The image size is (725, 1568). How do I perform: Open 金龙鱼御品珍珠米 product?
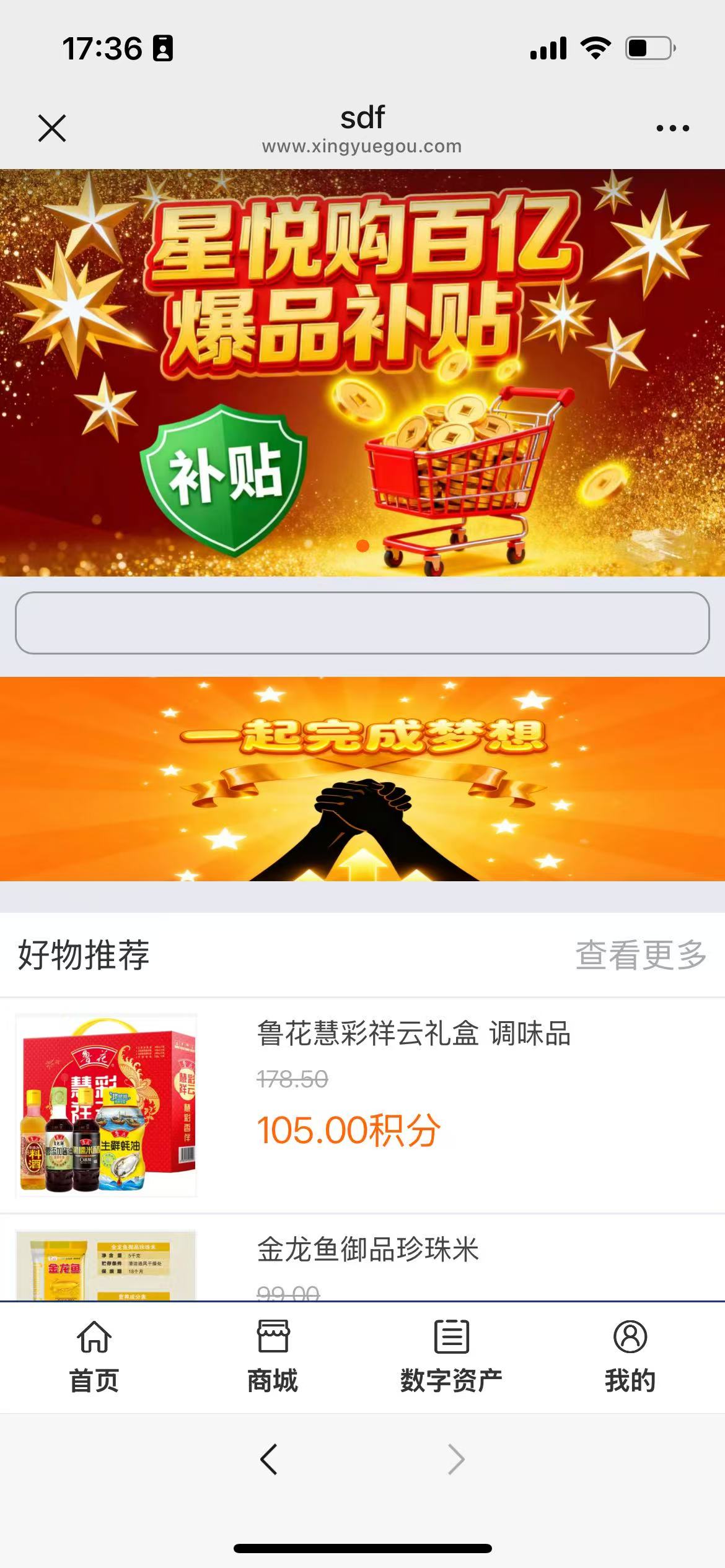368,1250
